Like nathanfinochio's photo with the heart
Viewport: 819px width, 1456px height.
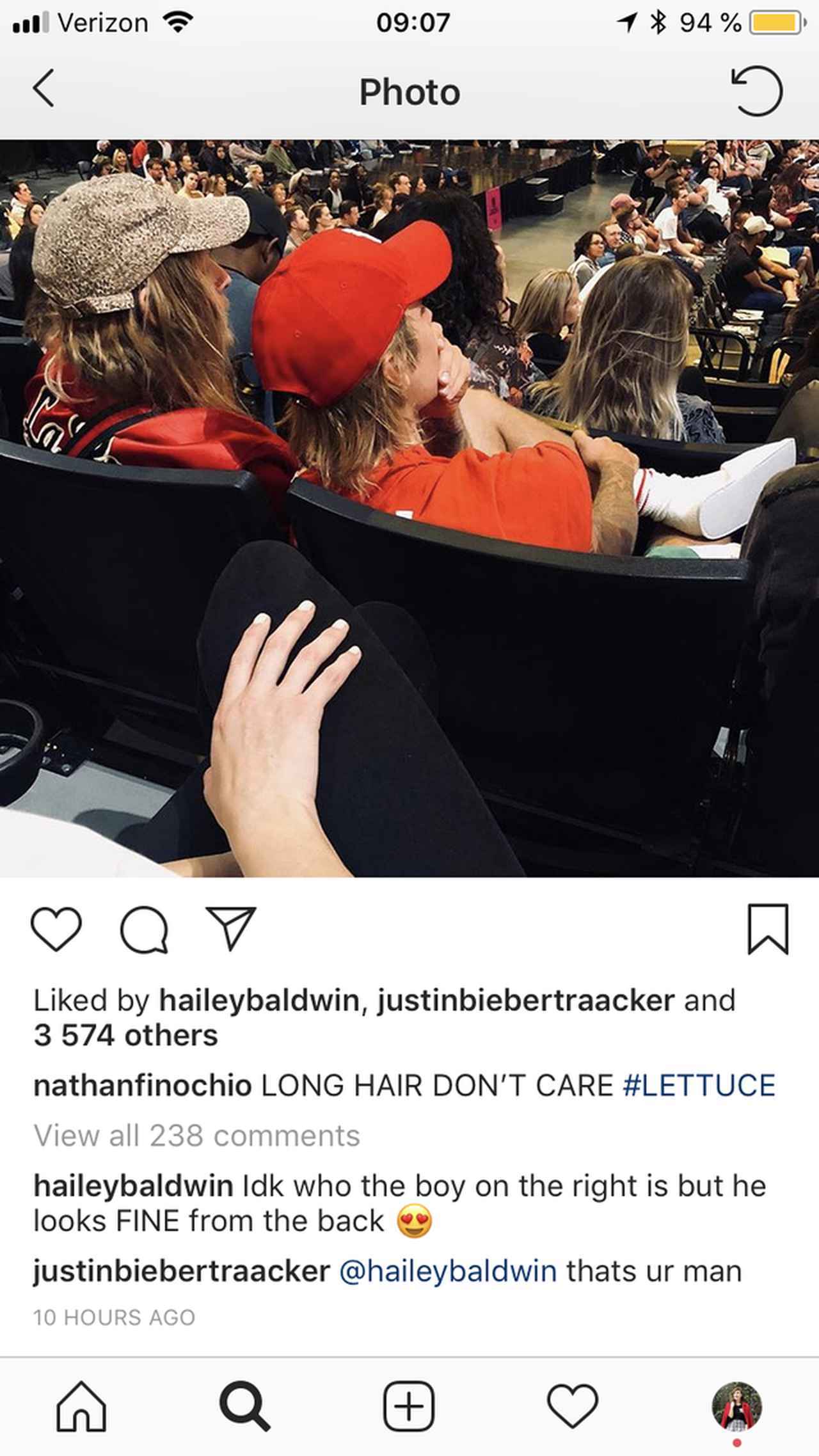click(56, 928)
